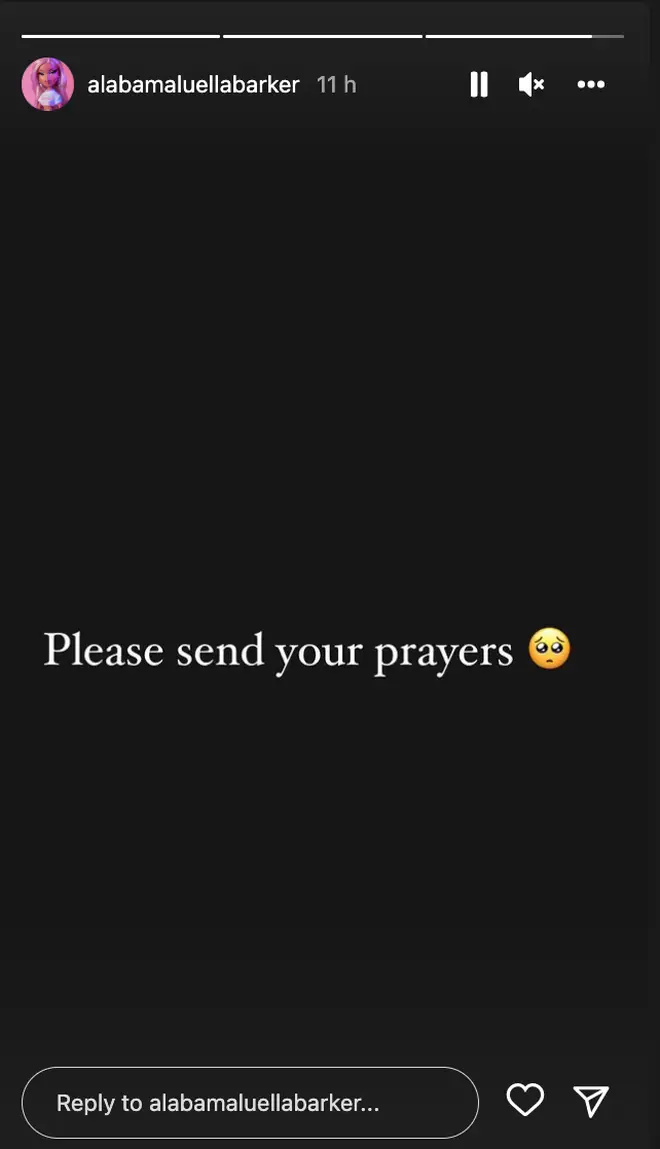The image size is (660, 1149).
Task: Unmute the story audio
Action: coord(532,84)
